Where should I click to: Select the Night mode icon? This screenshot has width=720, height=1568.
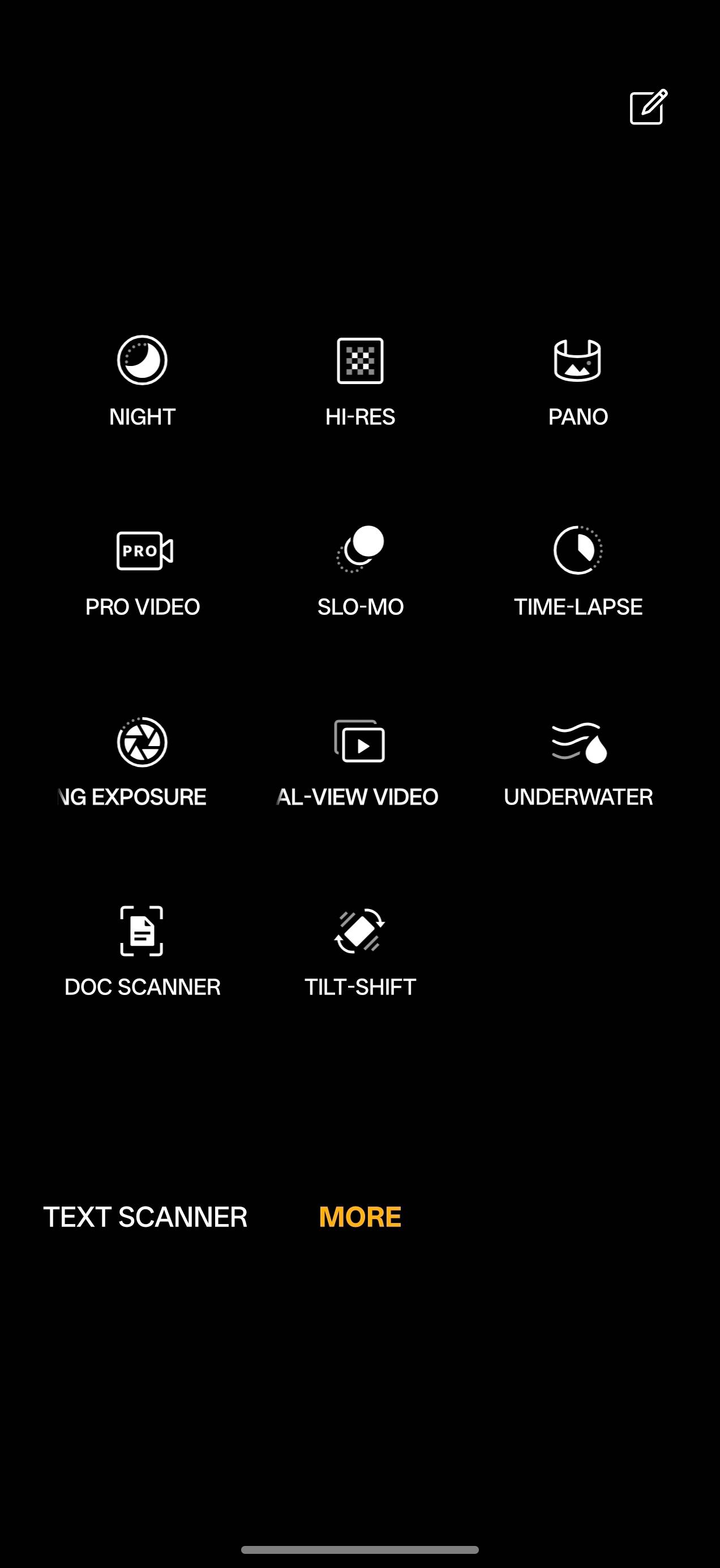coord(142,360)
